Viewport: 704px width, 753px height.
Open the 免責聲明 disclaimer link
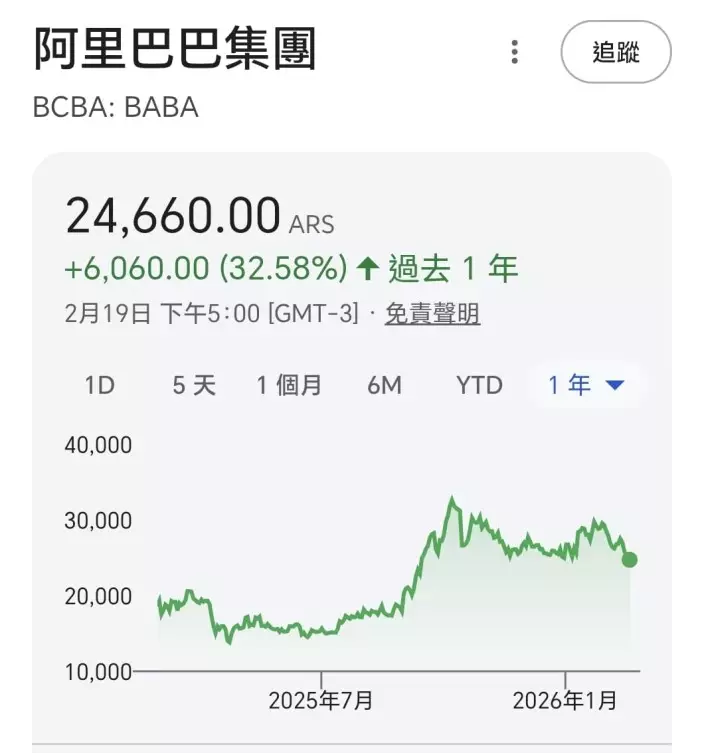[x=432, y=314]
